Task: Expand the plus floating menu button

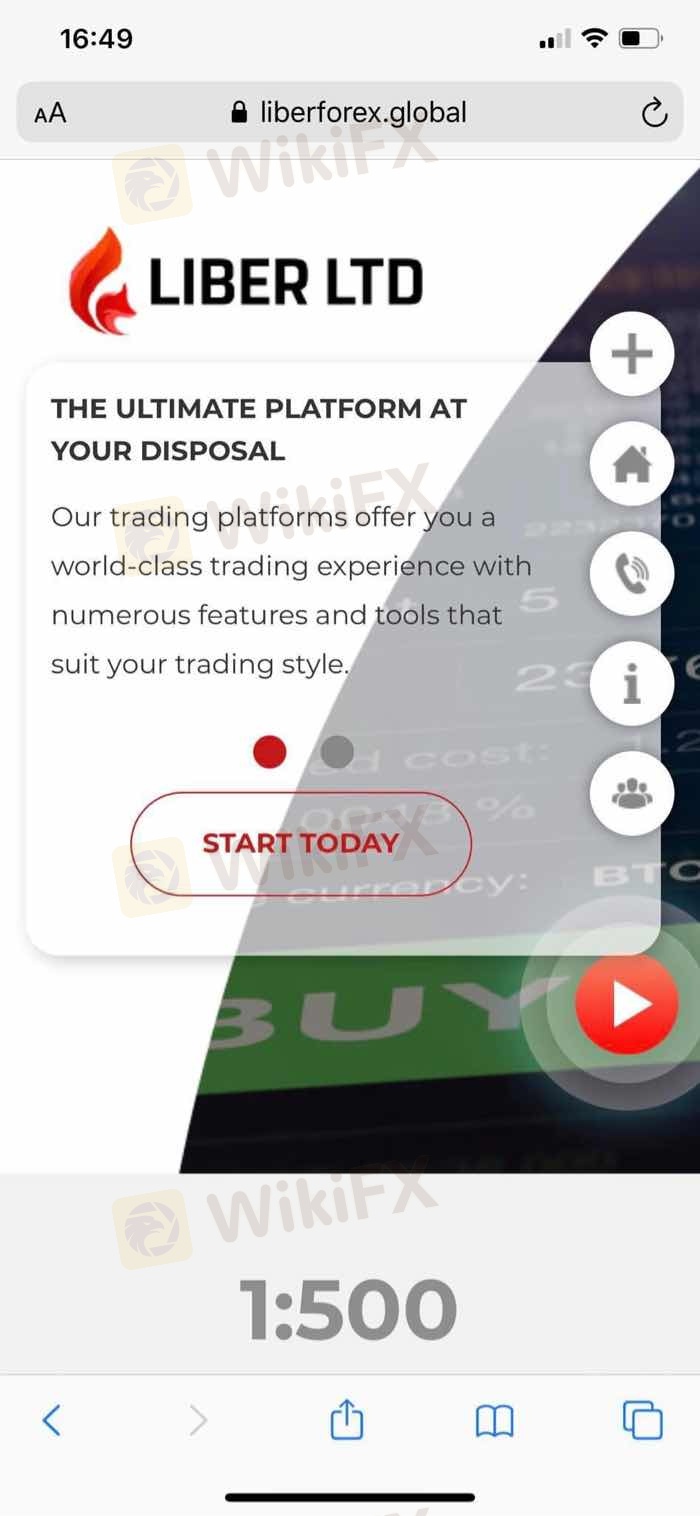Action: (x=631, y=355)
